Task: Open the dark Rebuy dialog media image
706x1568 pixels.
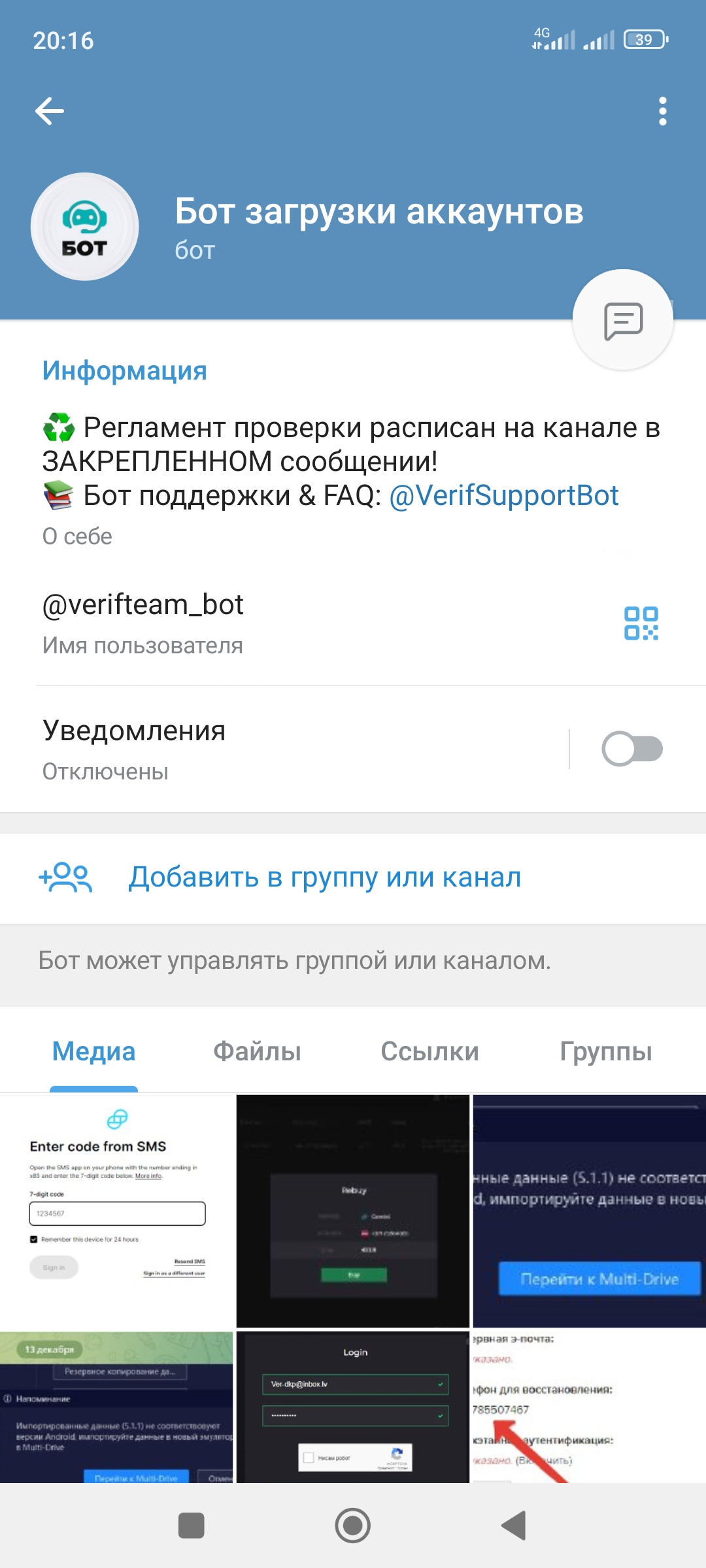Action: coord(353,1211)
